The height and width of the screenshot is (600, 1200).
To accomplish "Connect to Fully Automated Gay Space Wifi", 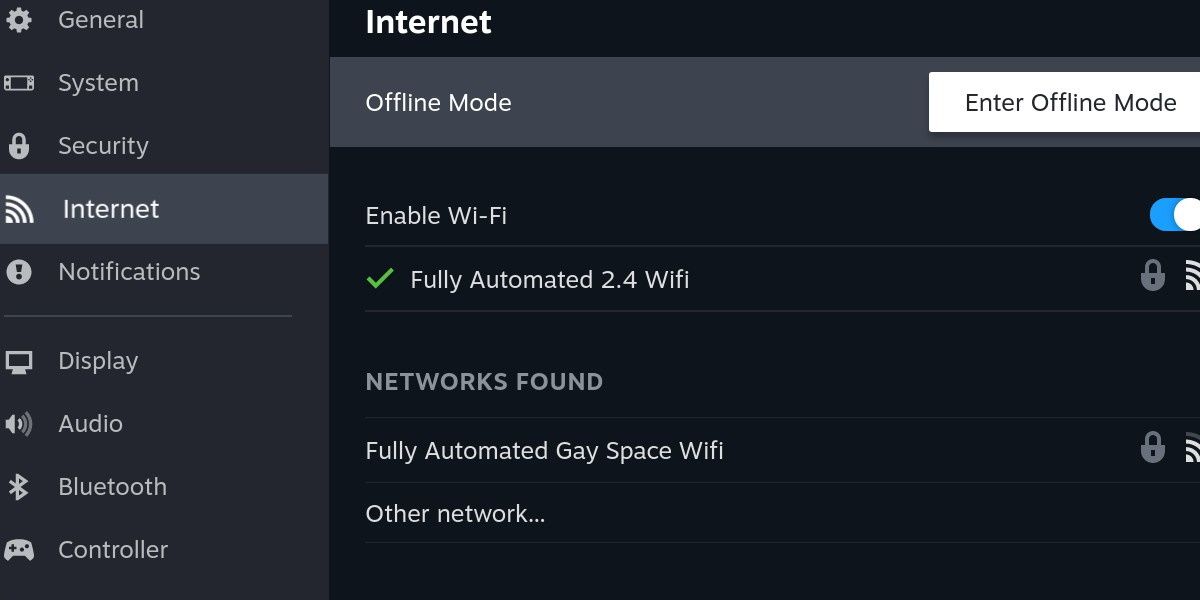I will tap(545, 451).
